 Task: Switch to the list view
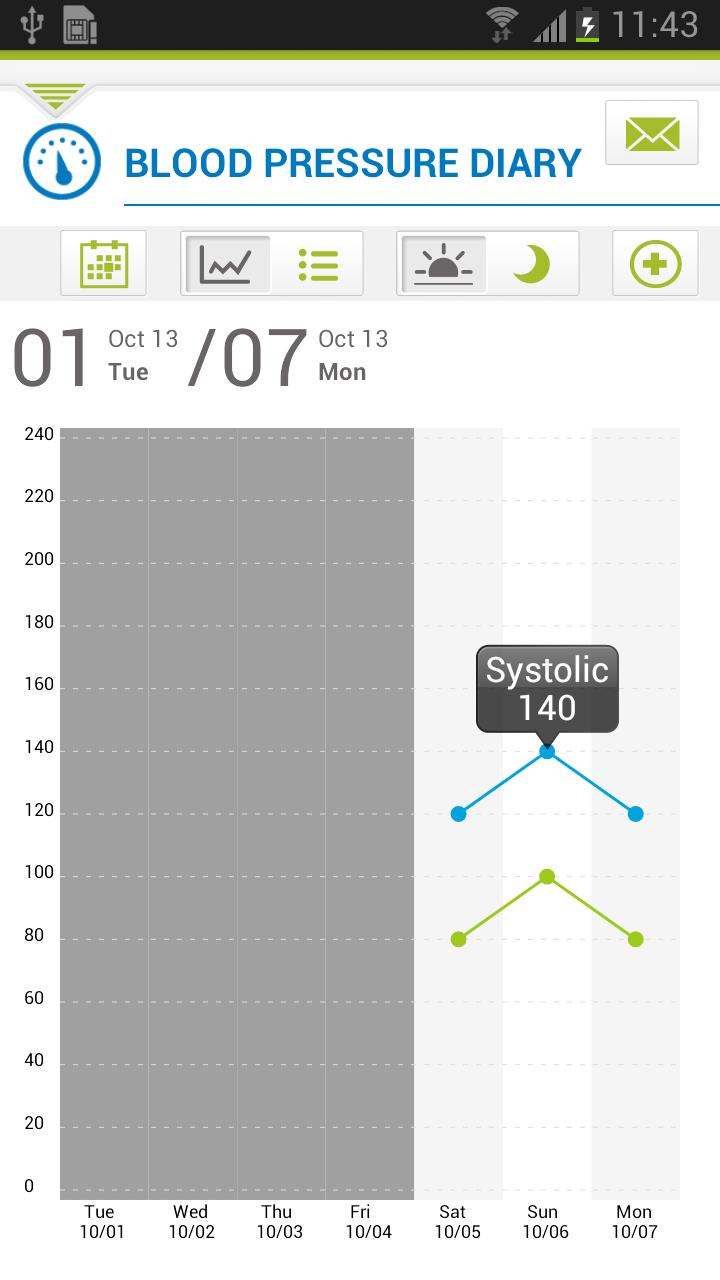[x=318, y=264]
